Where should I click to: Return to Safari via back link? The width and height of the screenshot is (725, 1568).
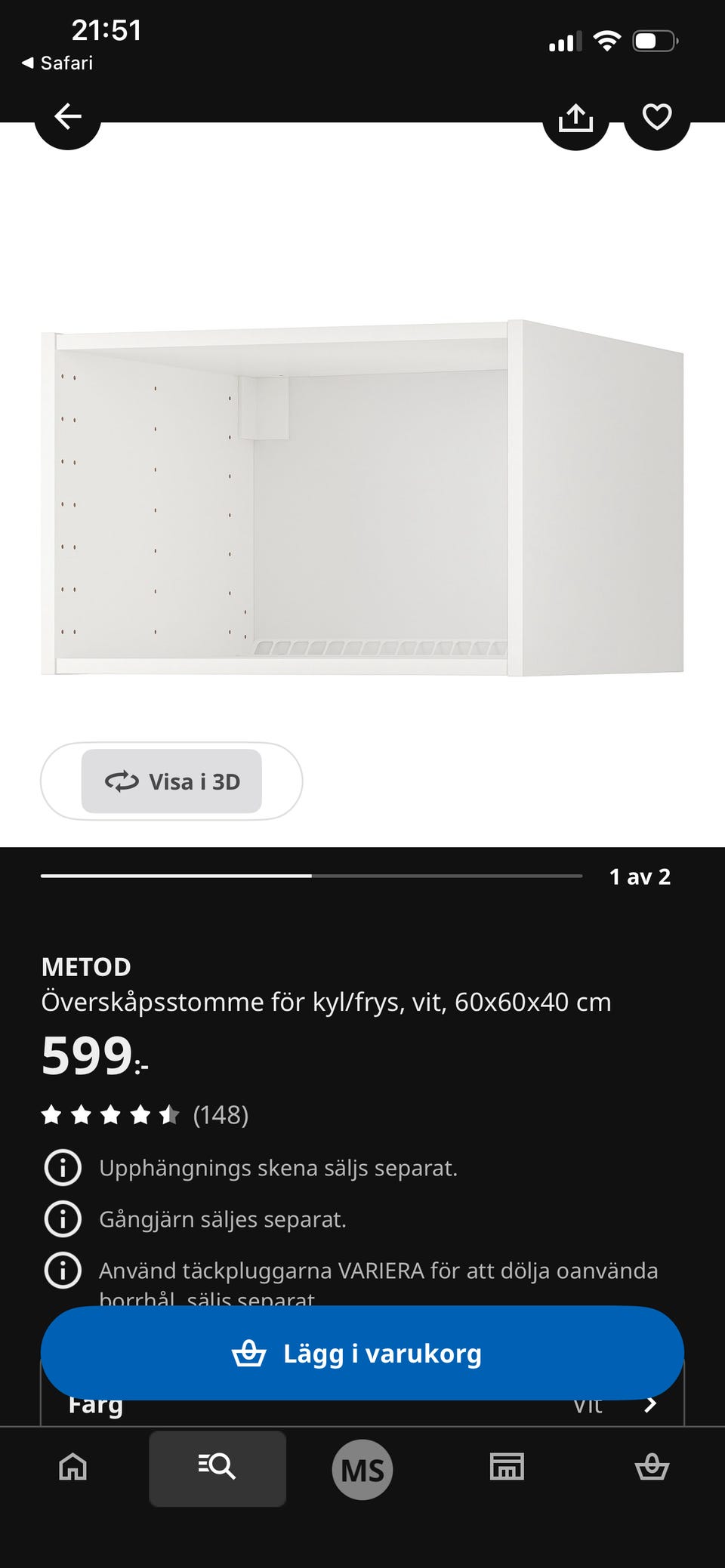(57, 63)
